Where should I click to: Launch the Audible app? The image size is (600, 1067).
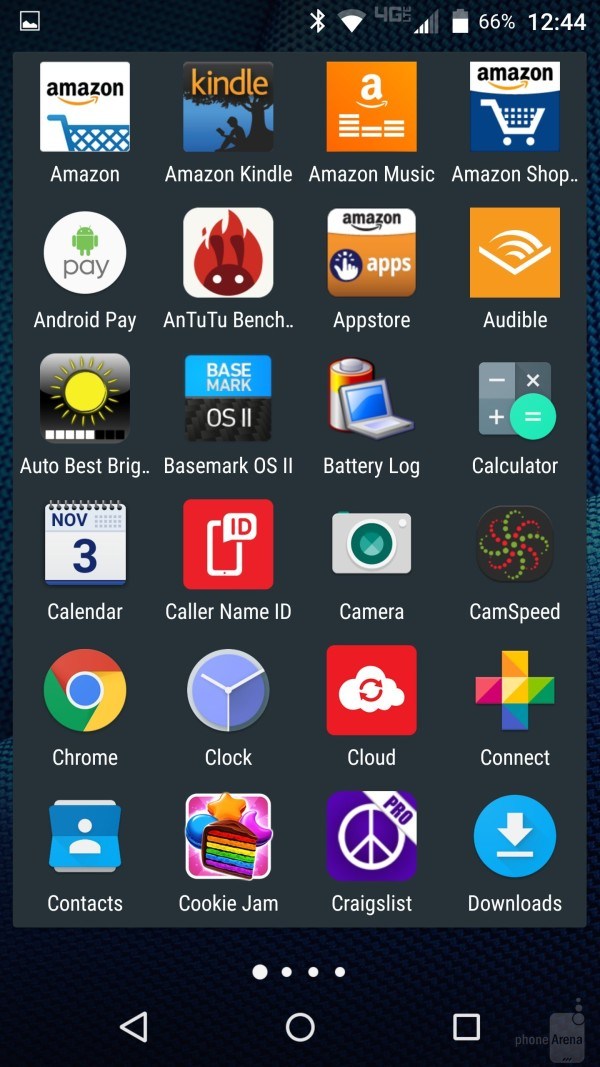coord(515,254)
